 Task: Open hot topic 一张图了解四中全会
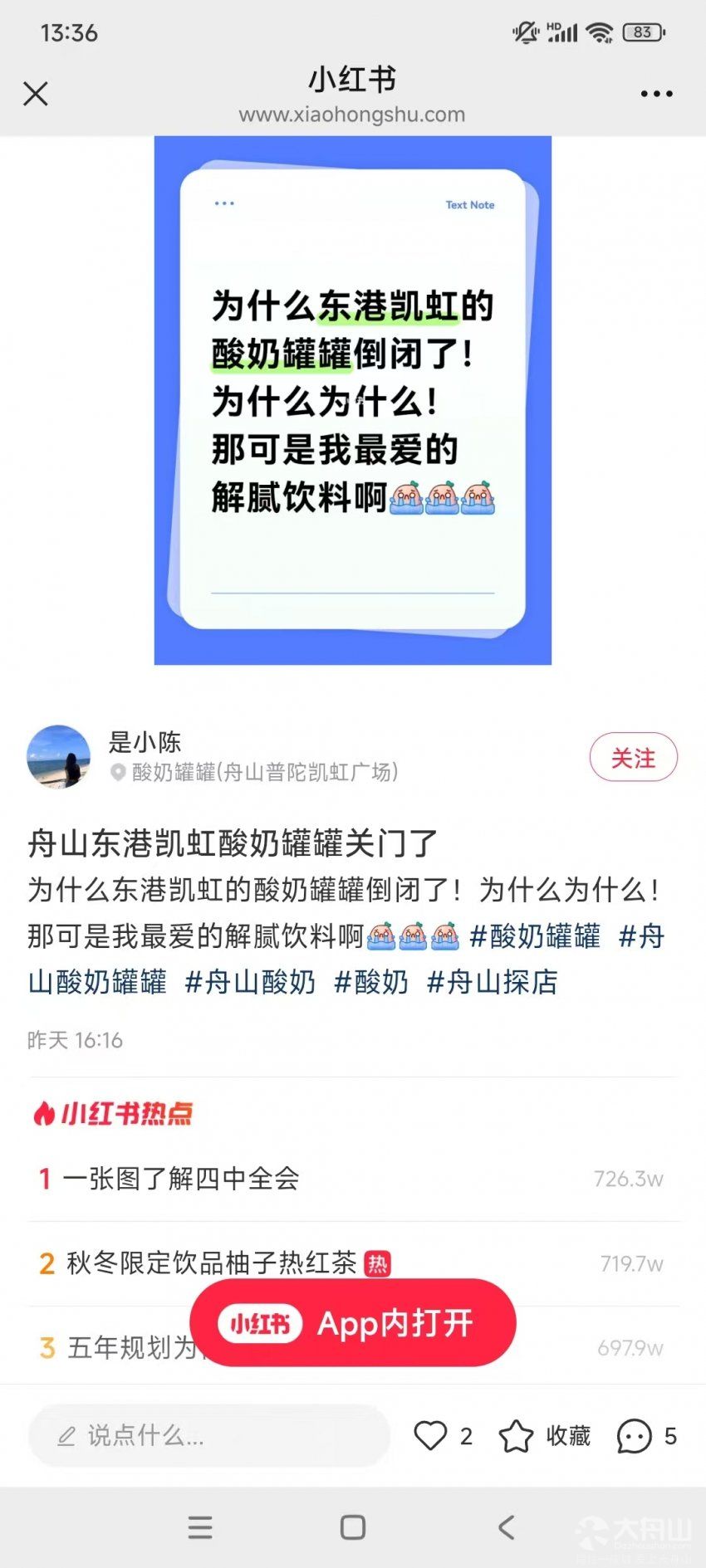click(x=181, y=1179)
